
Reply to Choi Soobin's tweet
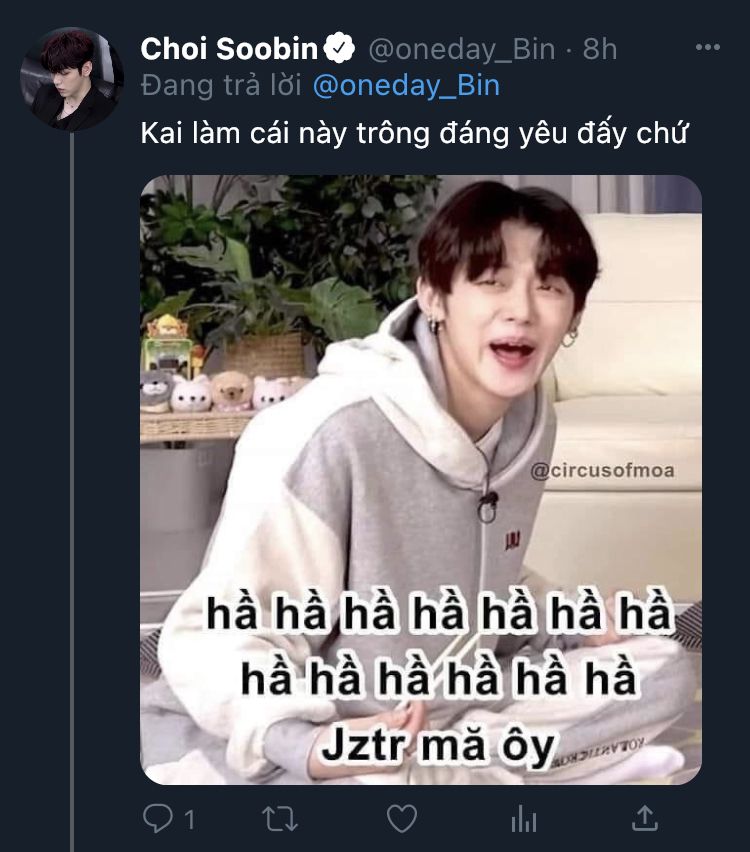click(157, 818)
